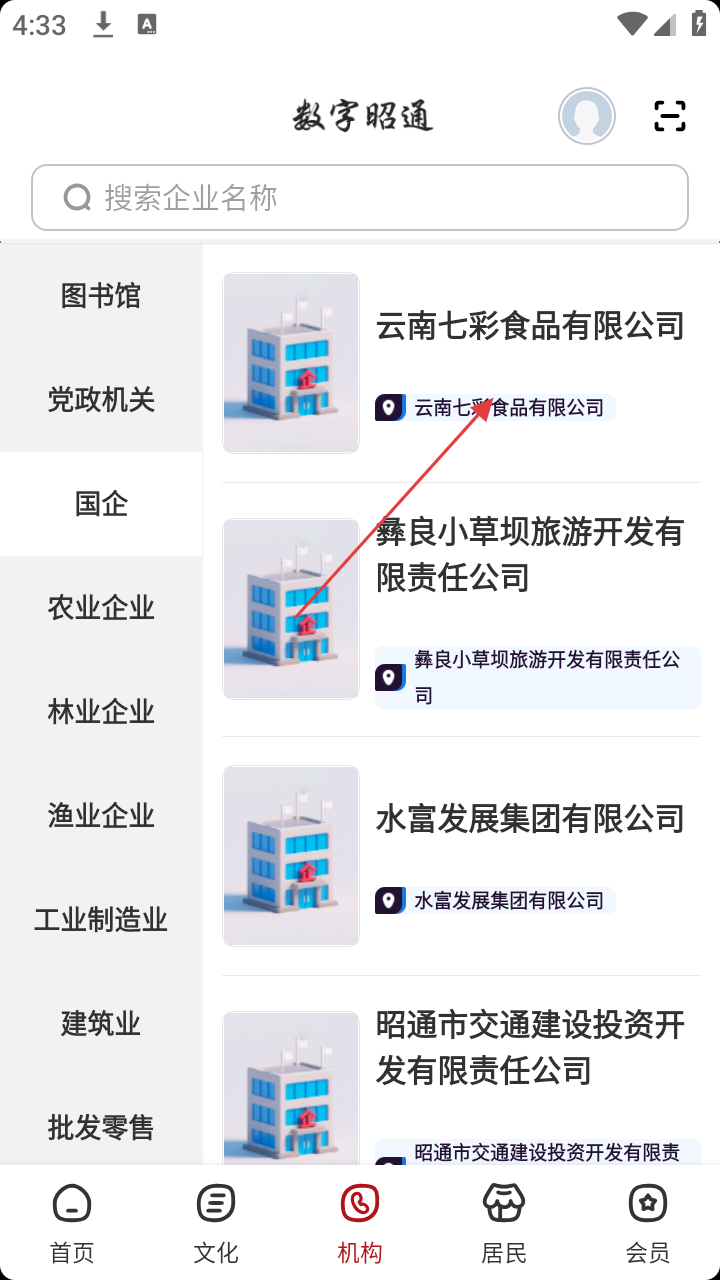720x1280 pixels.
Task: Open the 批发零售 category
Action: pyautogui.click(x=101, y=1128)
